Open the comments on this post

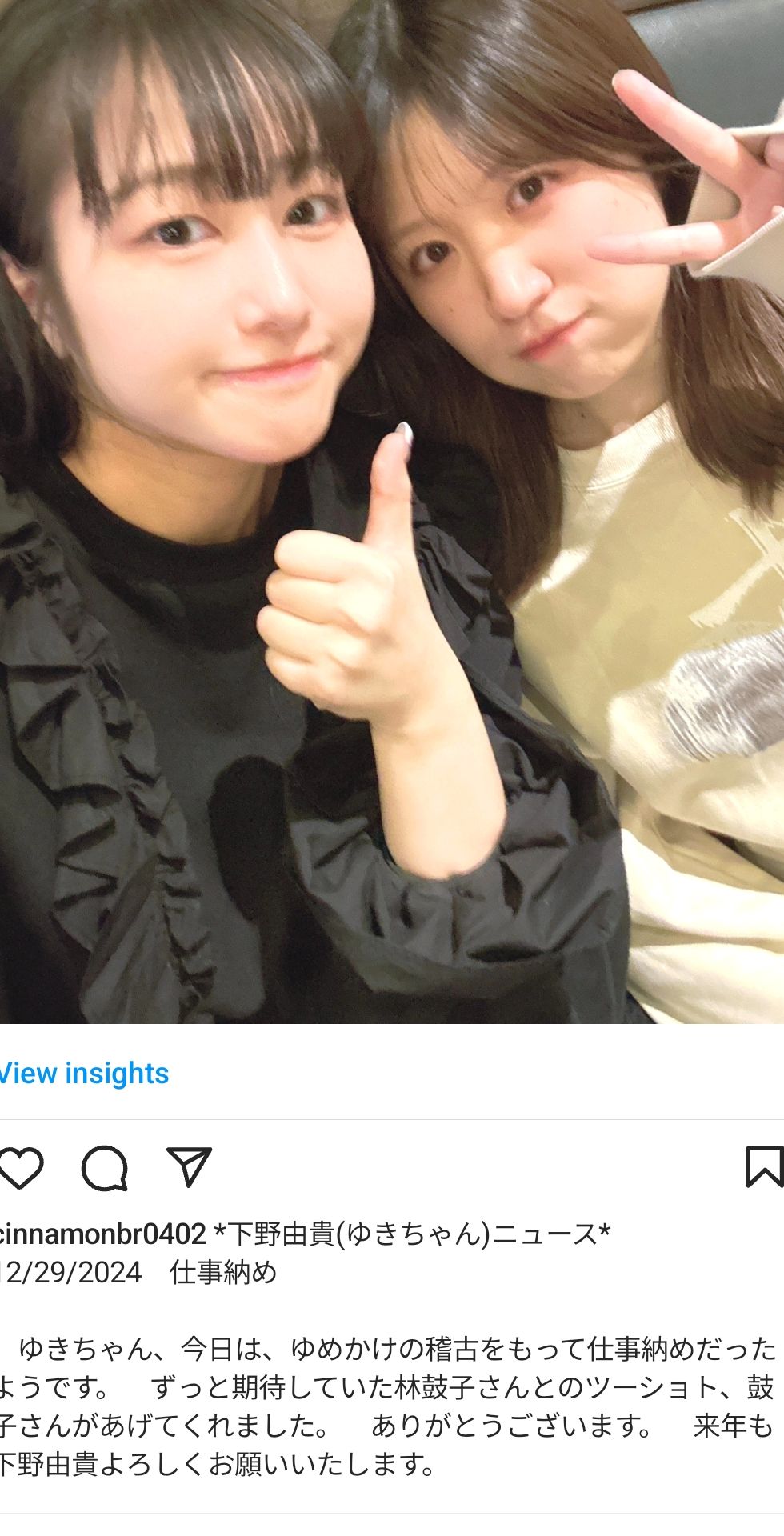coord(105,1168)
